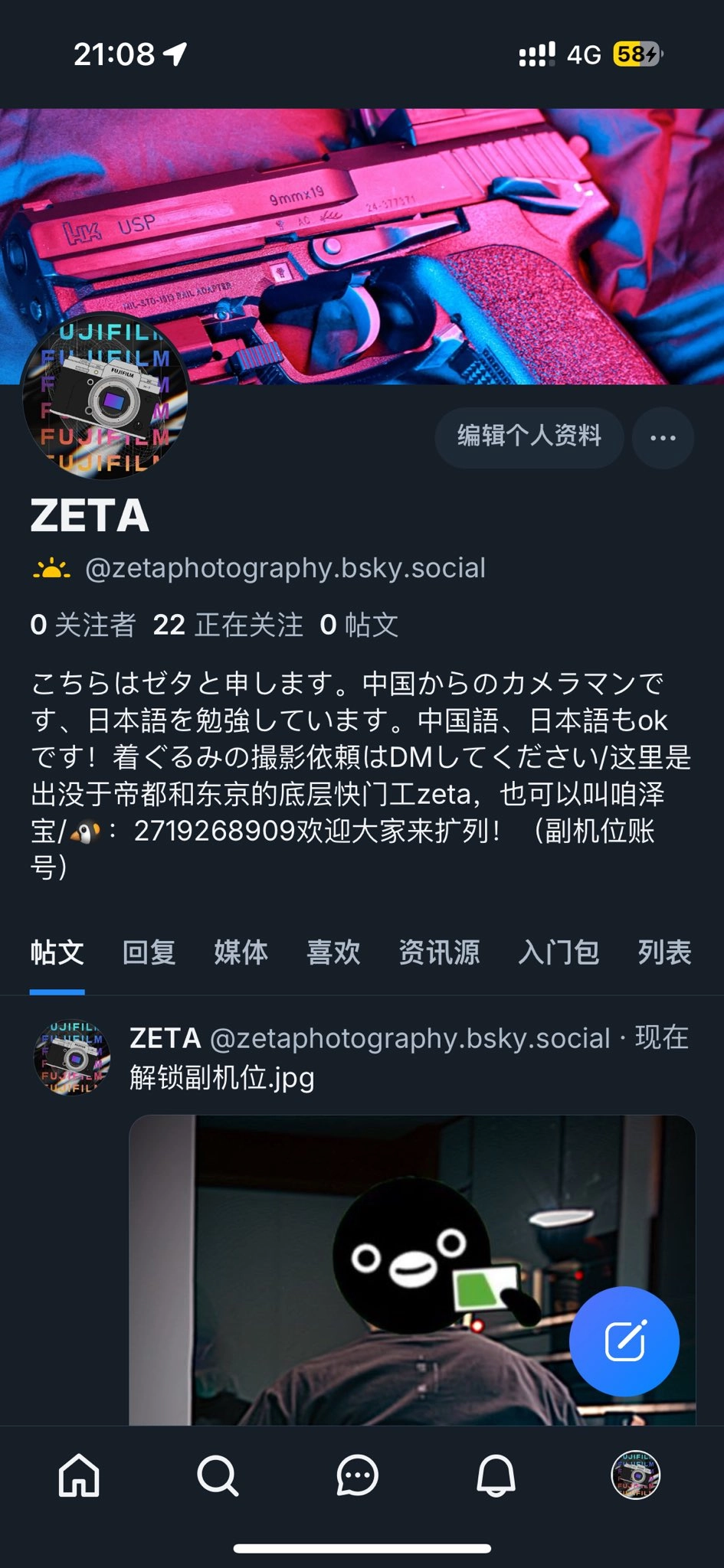Tap the profile avatar in bottom bar
The width and height of the screenshot is (724, 1568).
point(635,1475)
